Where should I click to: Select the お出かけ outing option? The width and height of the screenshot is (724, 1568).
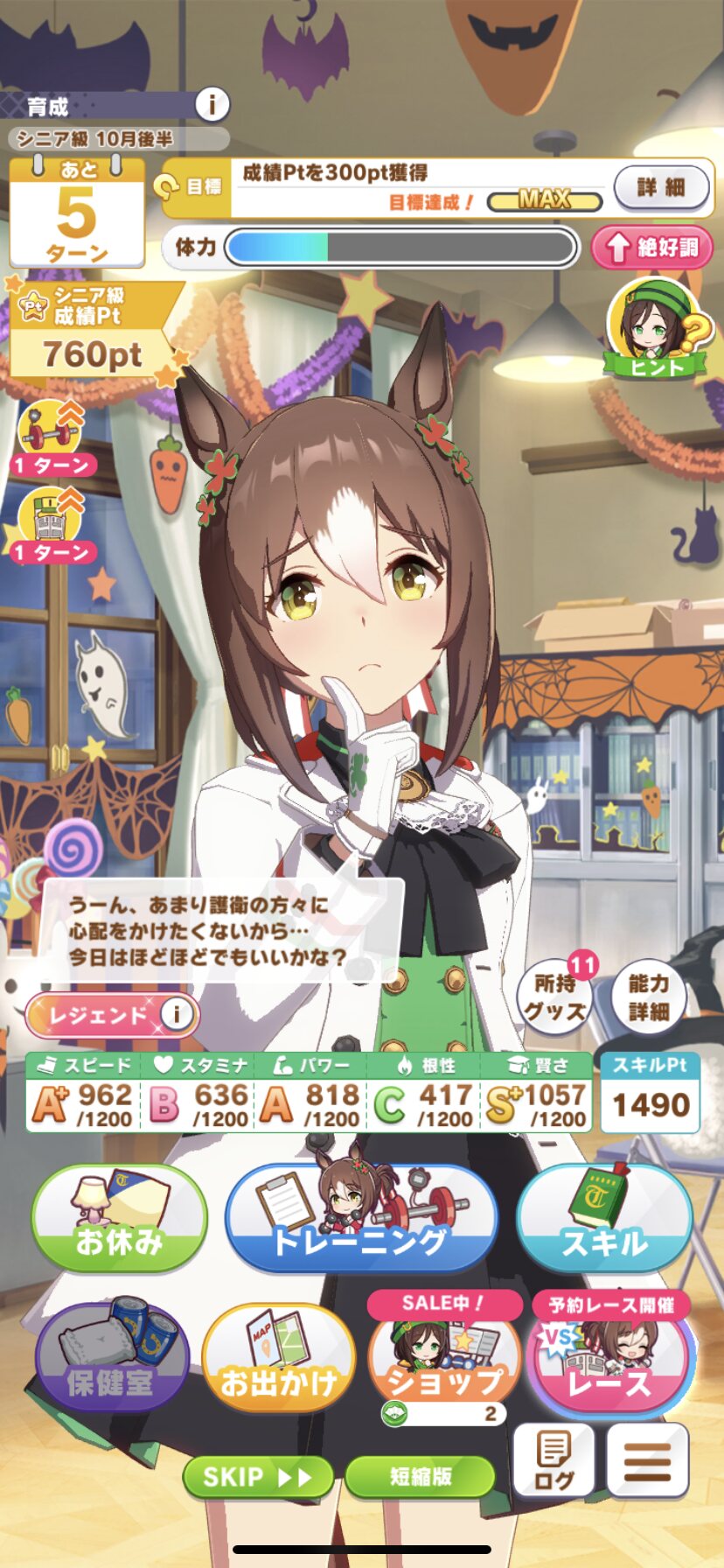tap(278, 1359)
